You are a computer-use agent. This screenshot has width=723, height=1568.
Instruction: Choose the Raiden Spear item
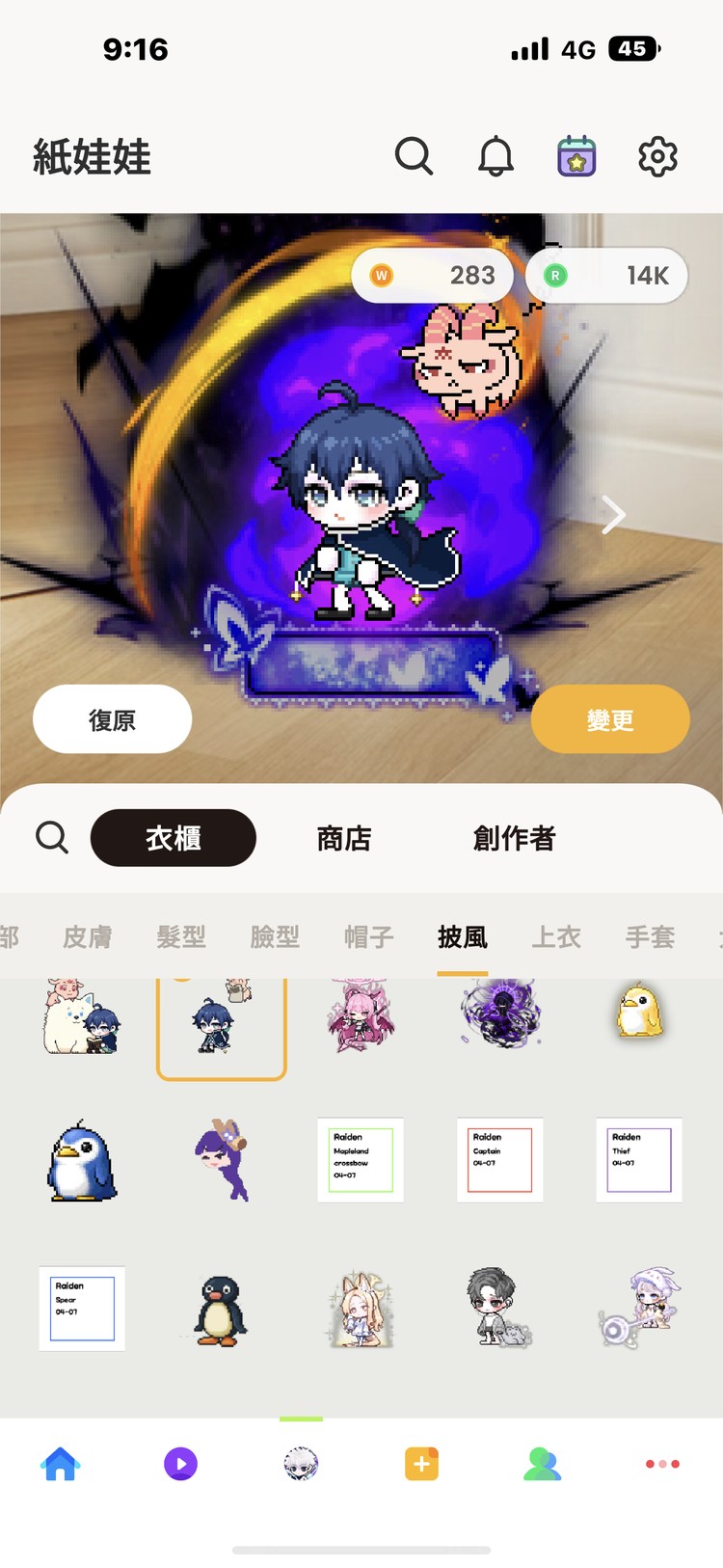[82, 1308]
